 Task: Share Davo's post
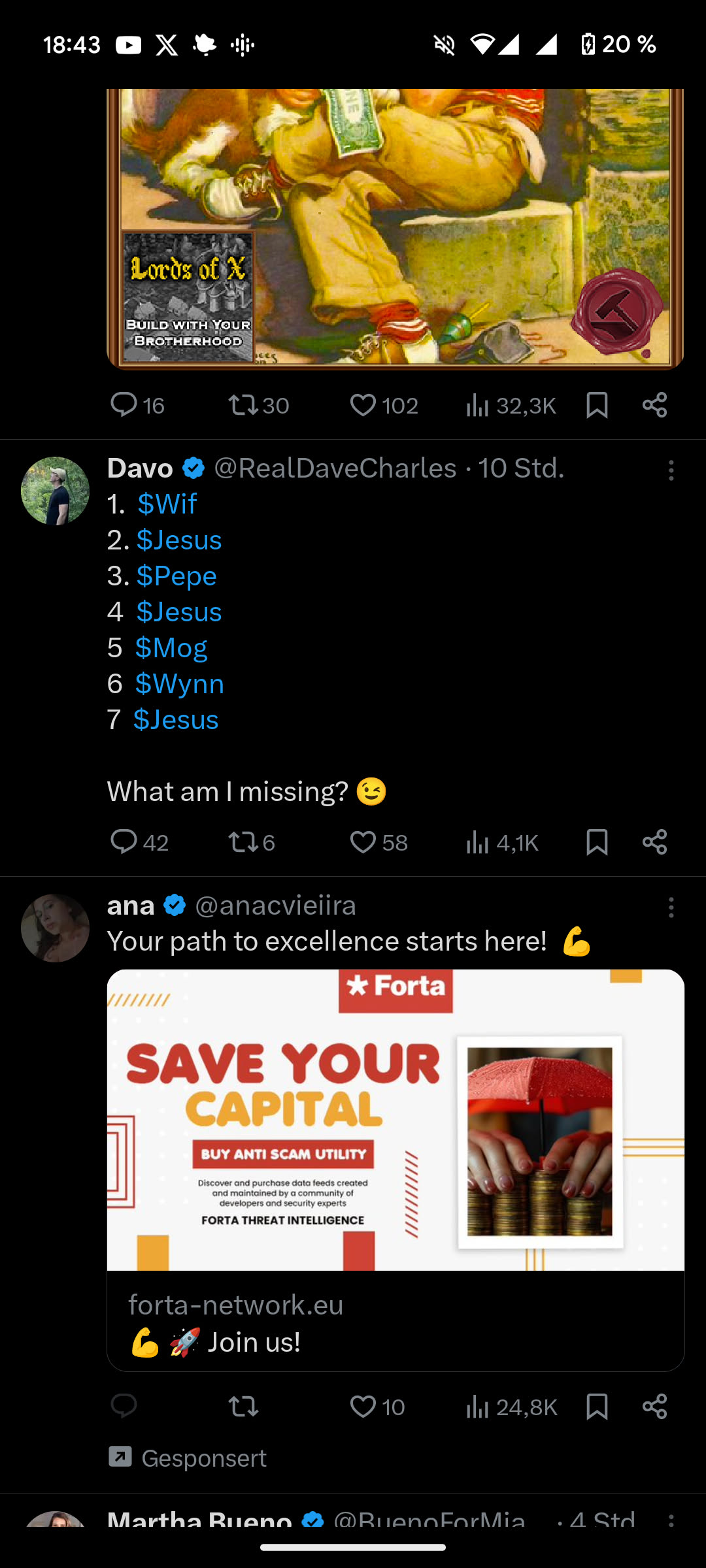coord(654,842)
